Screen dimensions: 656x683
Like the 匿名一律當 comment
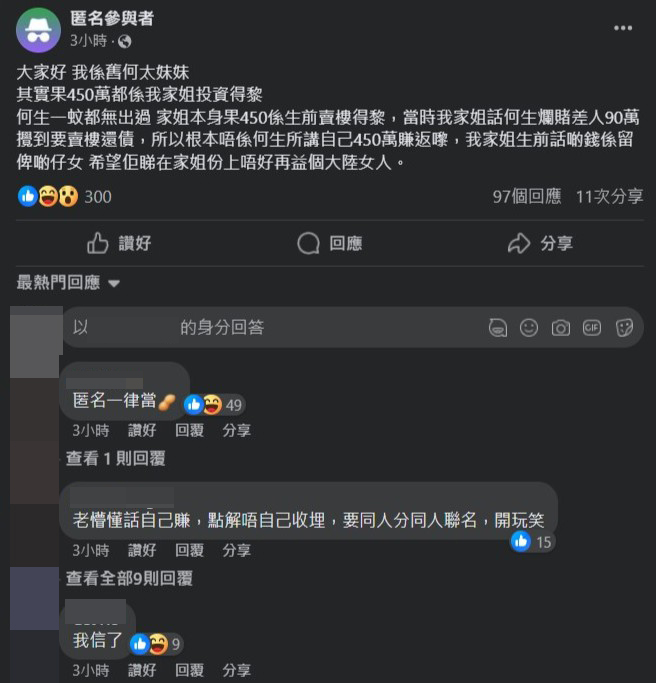coord(142,430)
